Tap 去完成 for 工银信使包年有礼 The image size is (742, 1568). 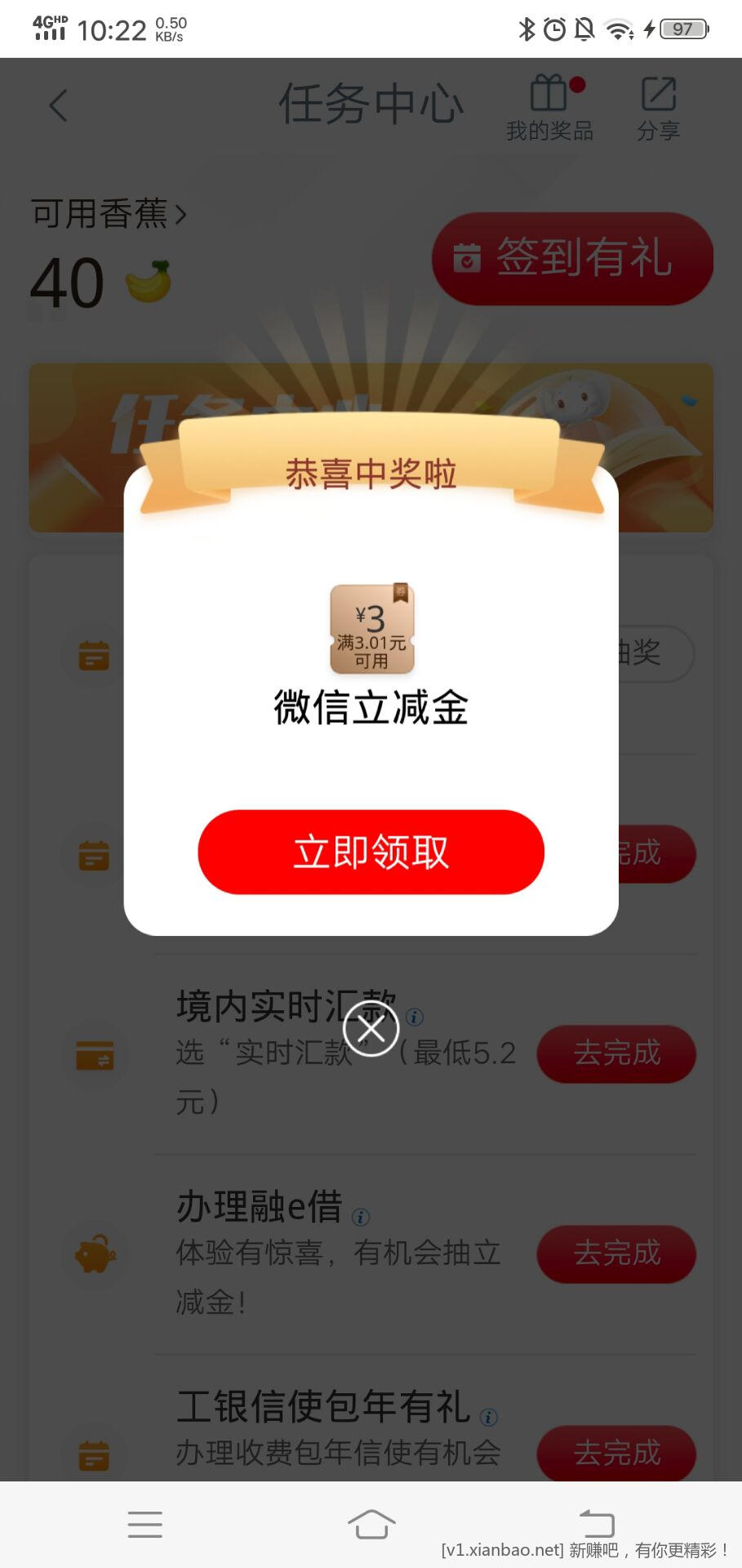pyautogui.click(x=616, y=1453)
